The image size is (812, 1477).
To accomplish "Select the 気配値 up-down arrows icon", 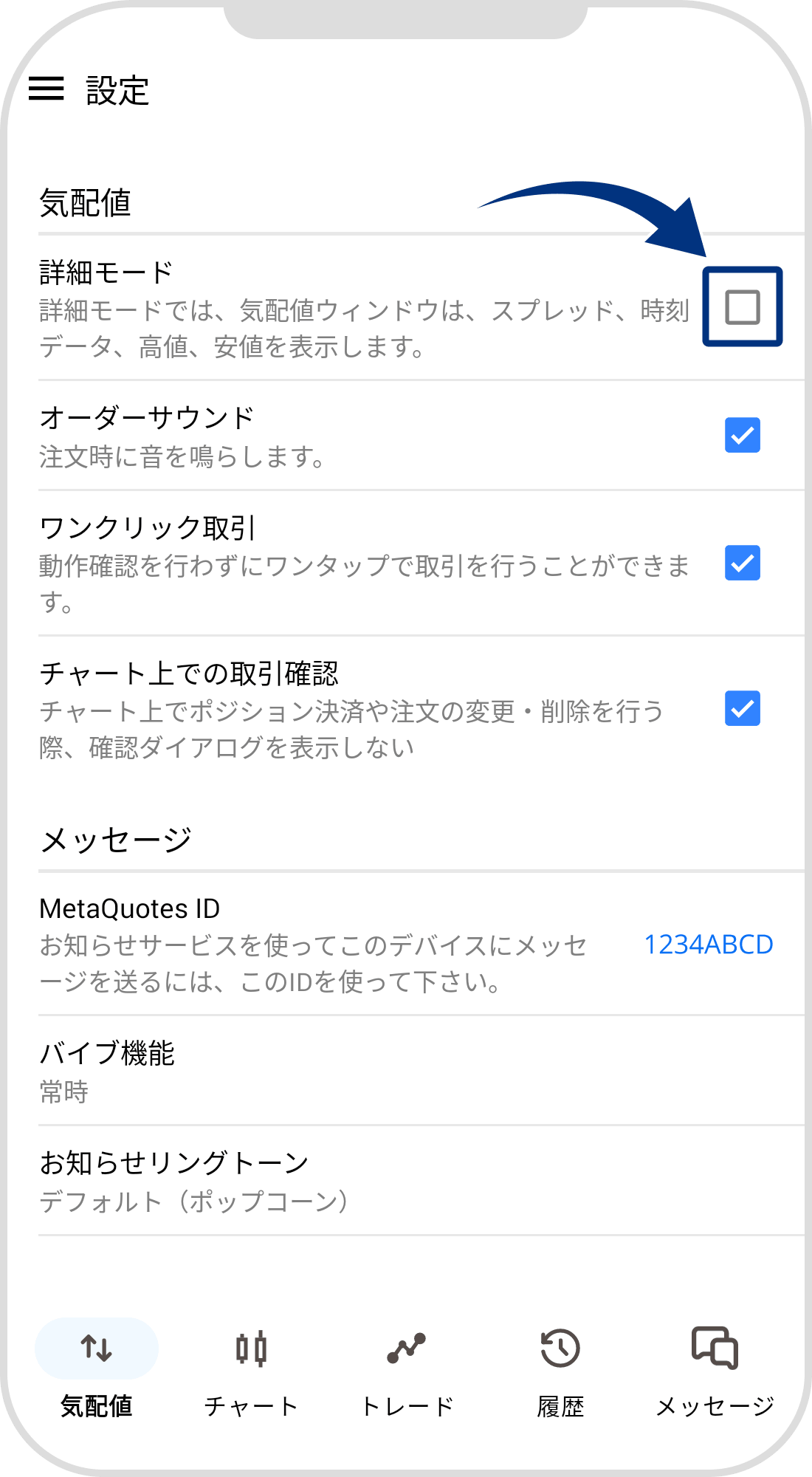I will point(96,1346).
